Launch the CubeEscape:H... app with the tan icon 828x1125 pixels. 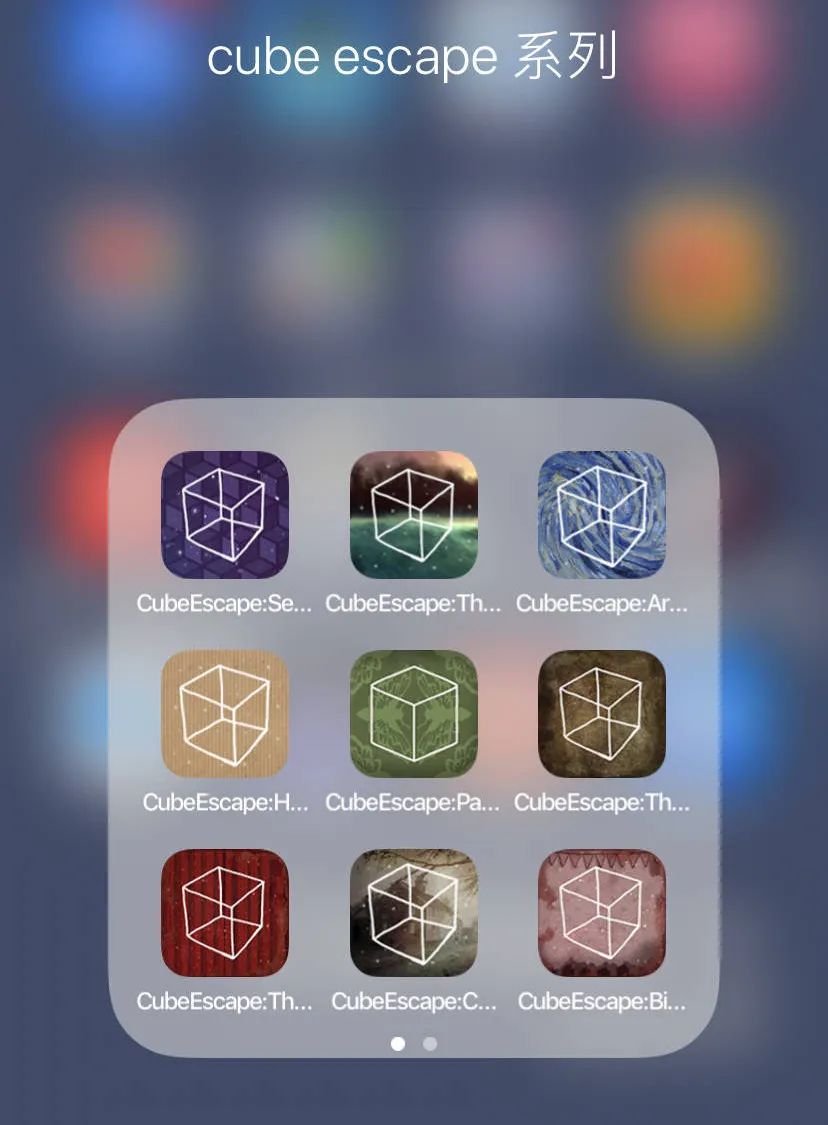(225, 714)
